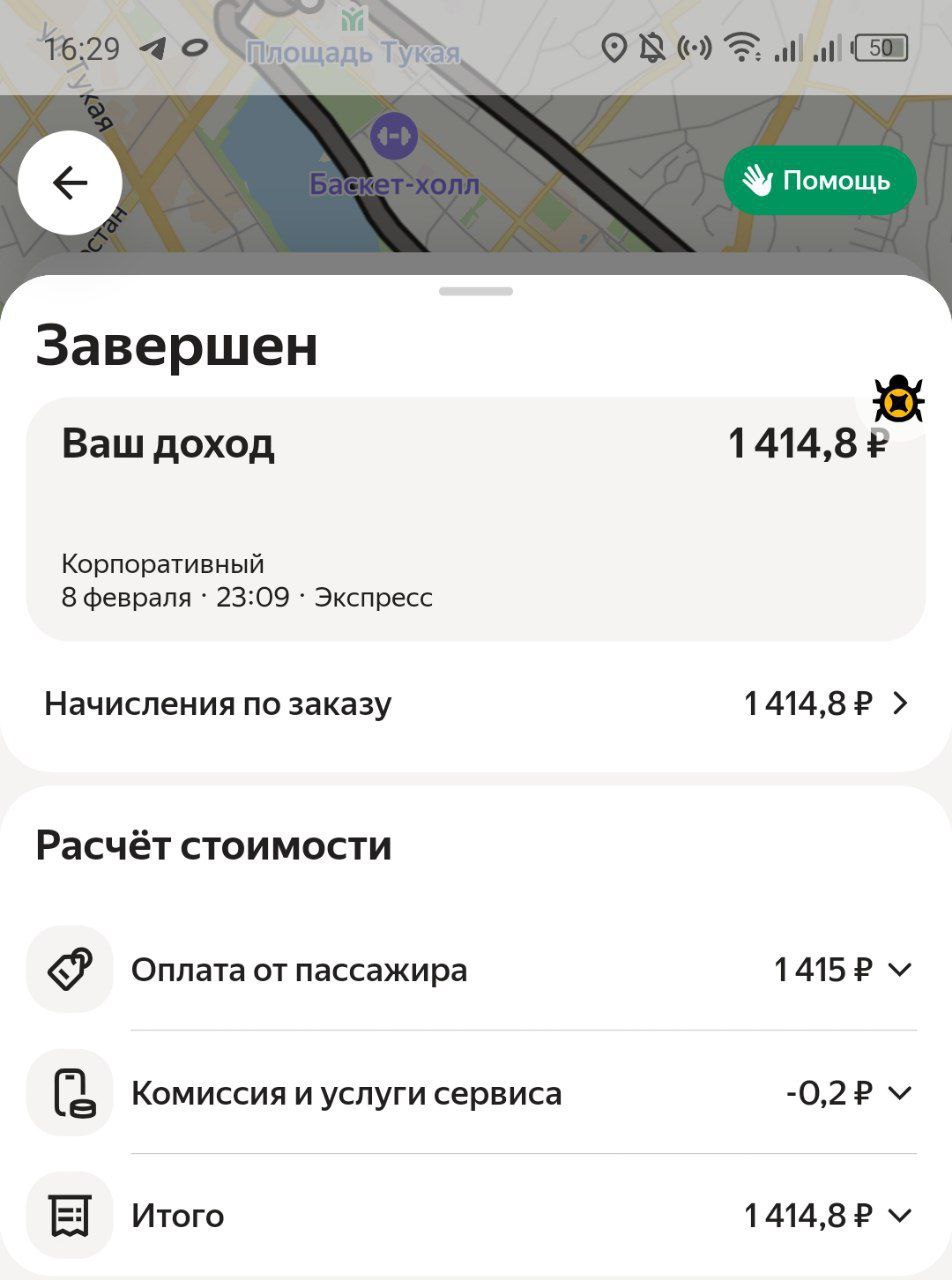Open the Помощь help button
This screenshot has width=952, height=1280.
pos(820,181)
